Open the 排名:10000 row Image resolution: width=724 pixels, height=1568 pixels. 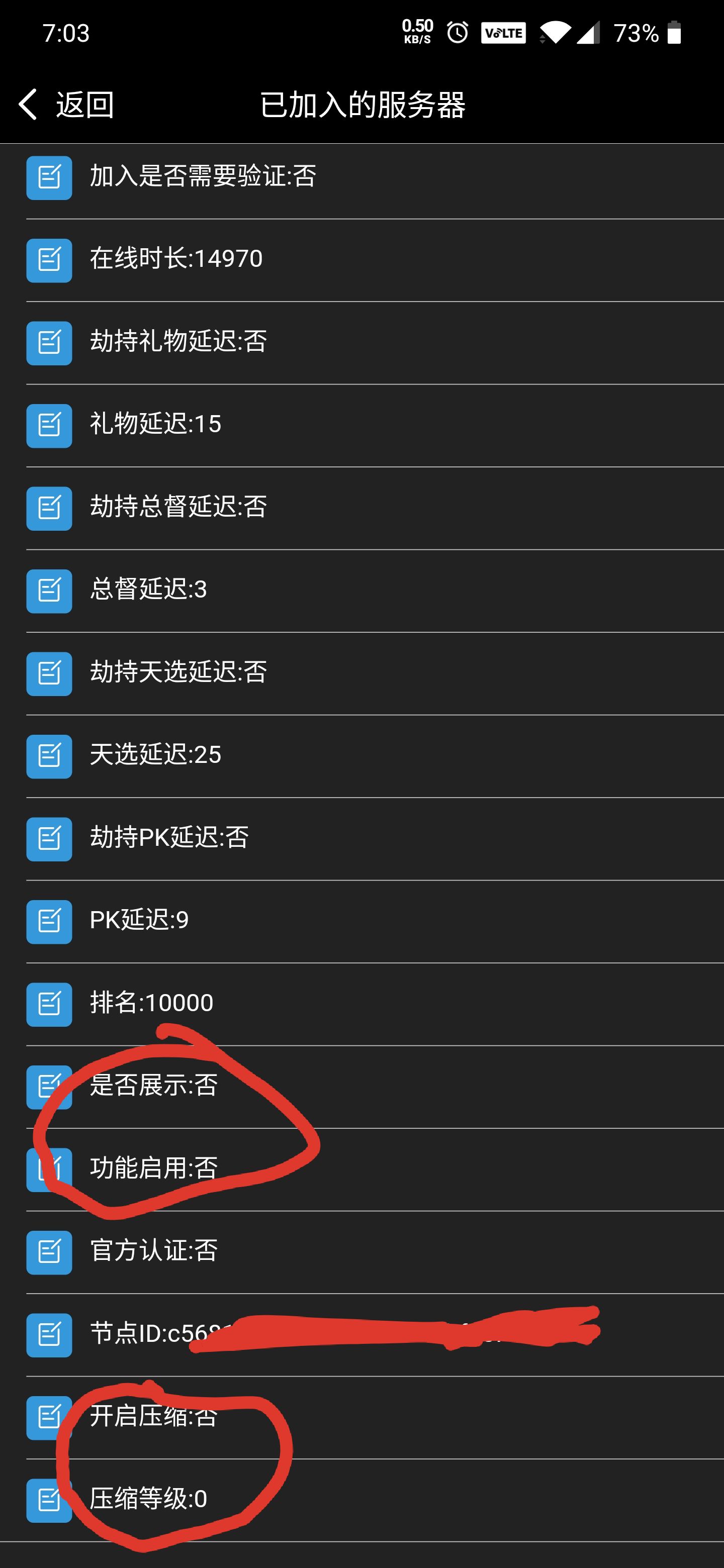click(x=152, y=1004)
